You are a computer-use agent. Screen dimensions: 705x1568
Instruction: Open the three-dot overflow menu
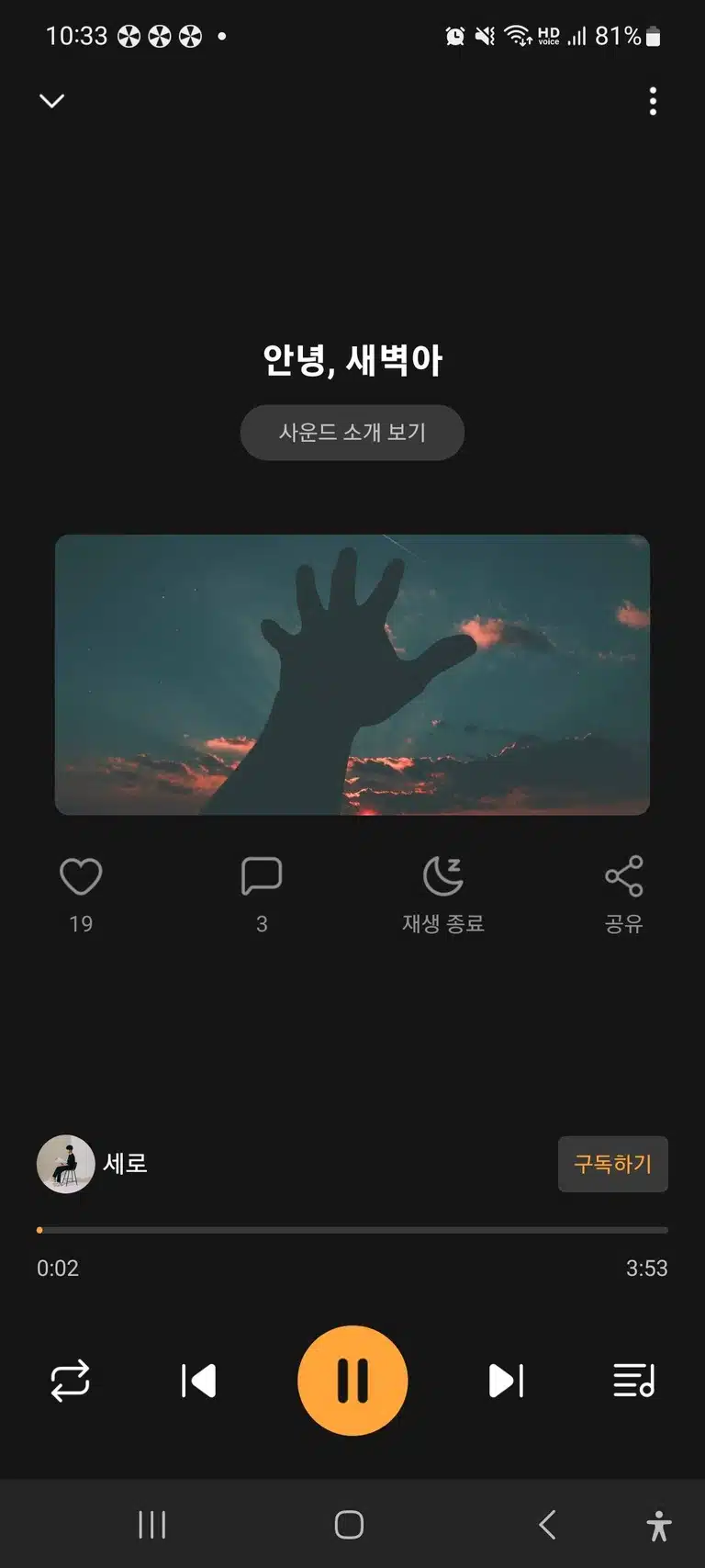[653, 101]
